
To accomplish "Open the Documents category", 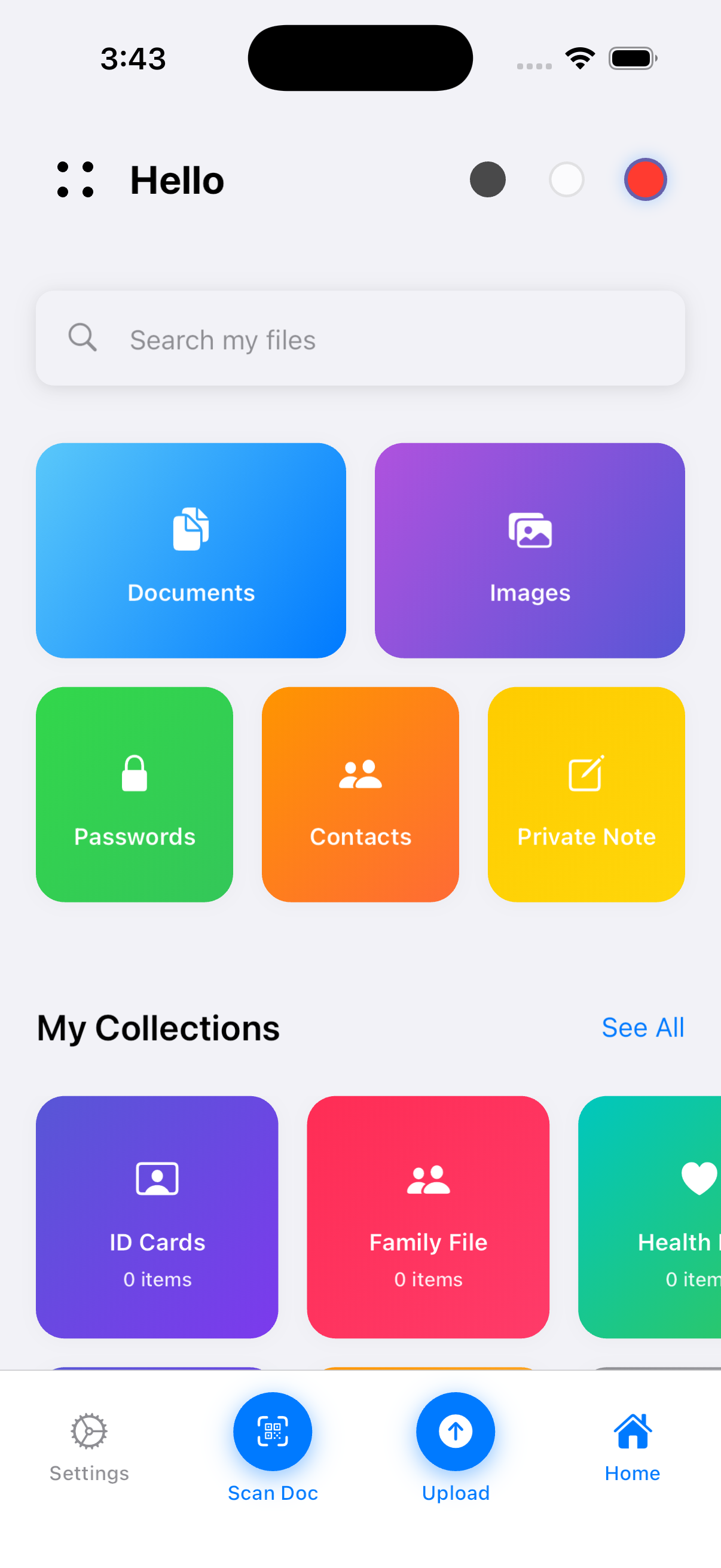I will [191, 550].
